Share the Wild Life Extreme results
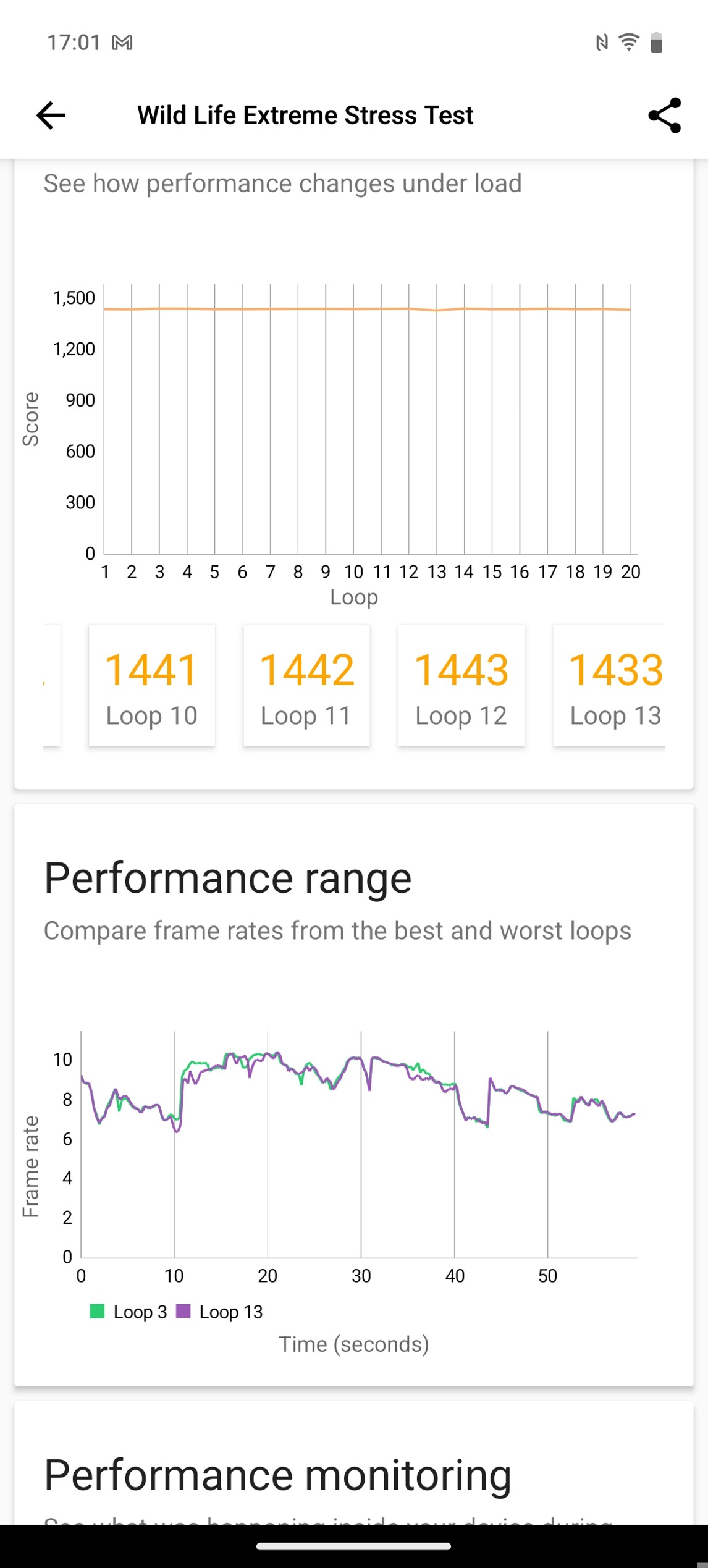 click(x=664, y=116)
